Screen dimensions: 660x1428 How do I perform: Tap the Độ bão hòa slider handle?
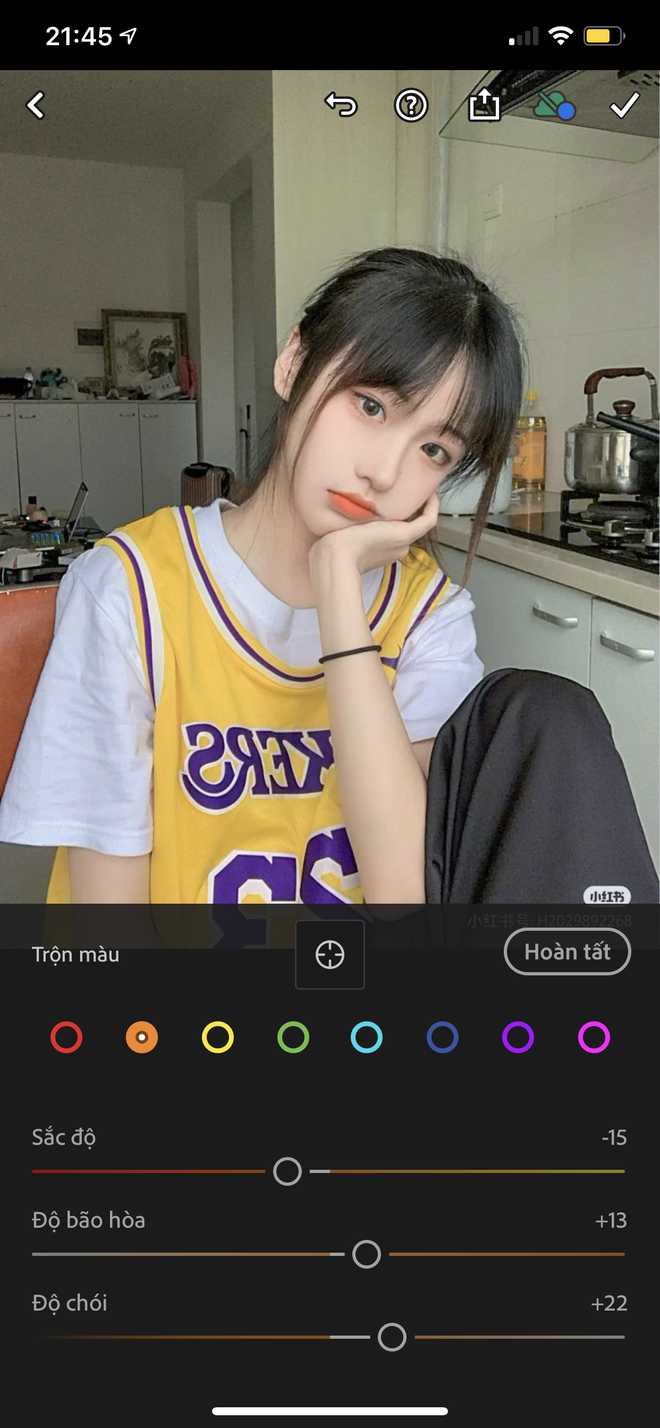pos(367,1254)
